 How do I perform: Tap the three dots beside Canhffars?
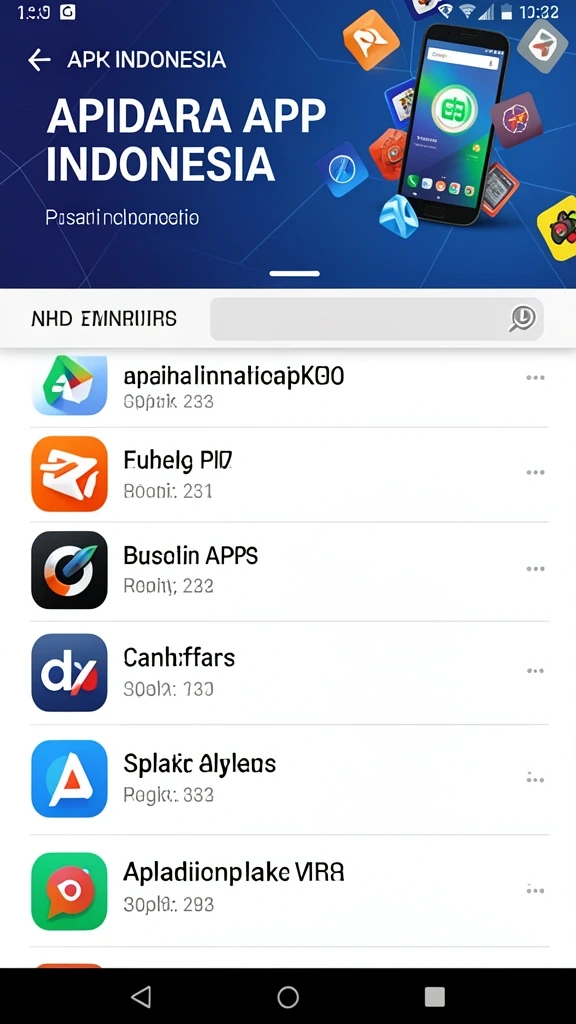pyautogui.click(x=535, y=671)
